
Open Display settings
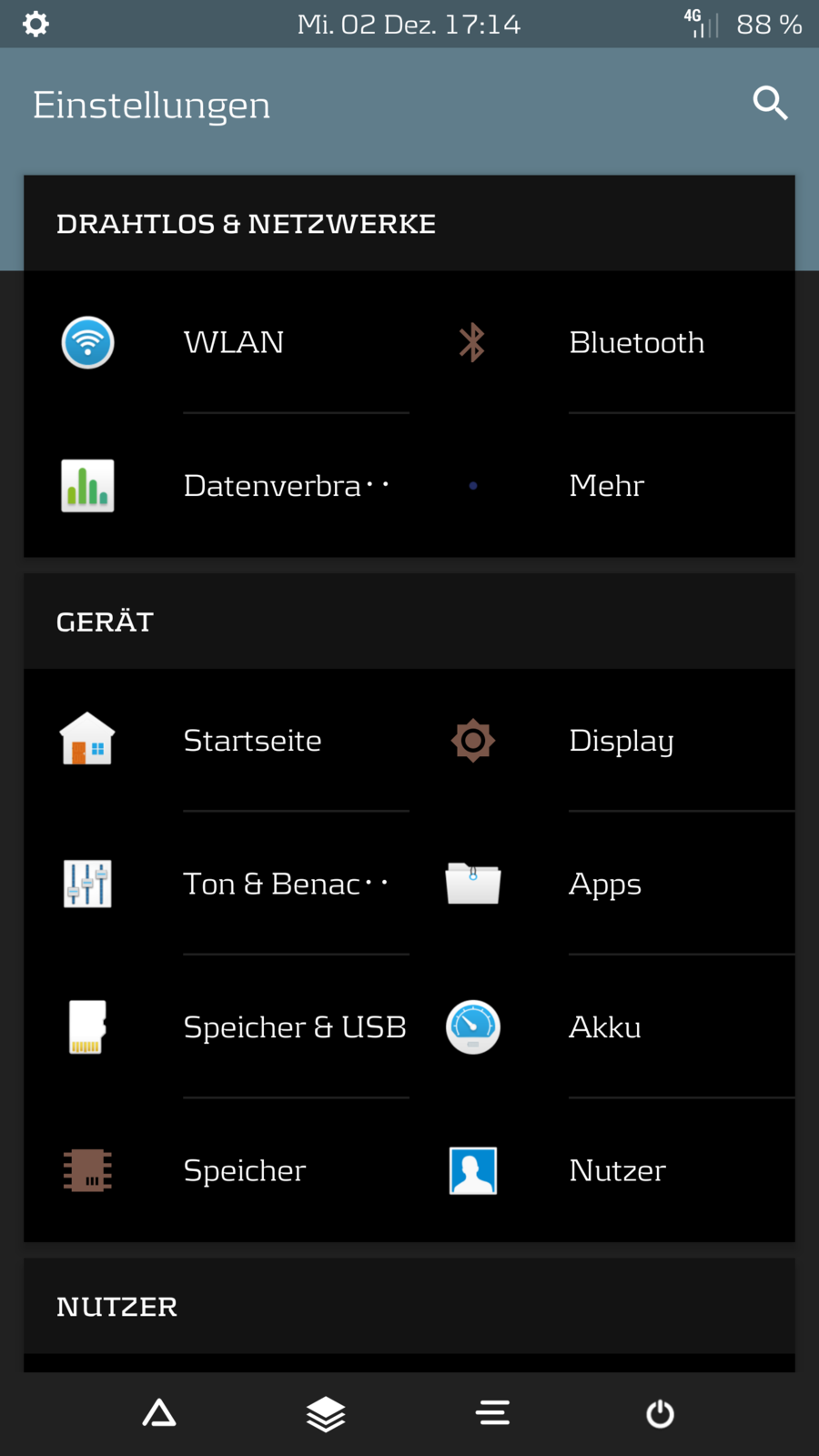621,741
